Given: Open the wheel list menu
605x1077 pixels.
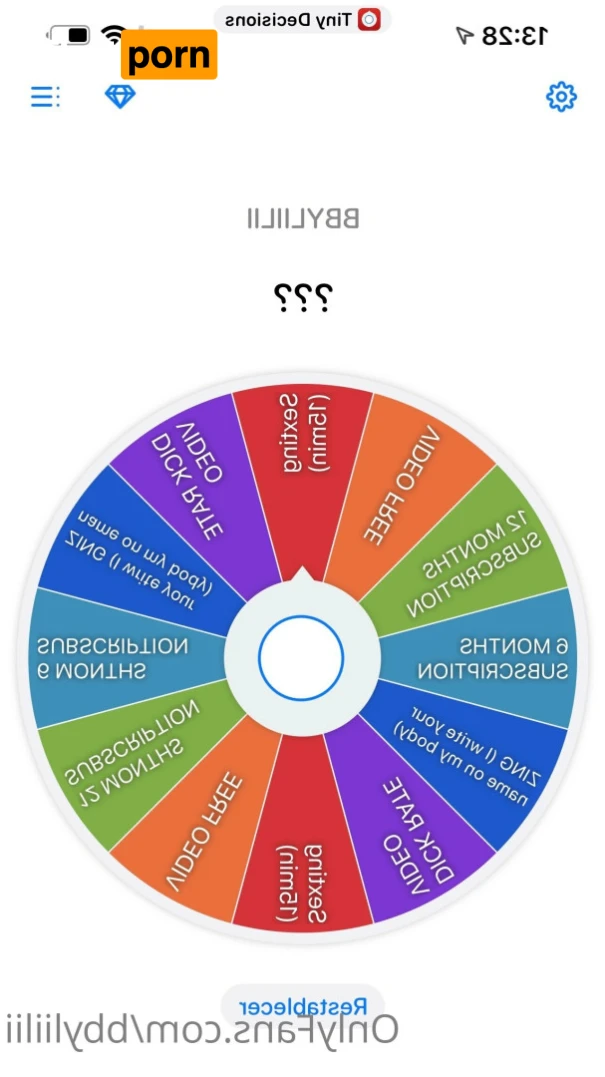Looking at the screenshot, I should (45, 96).
